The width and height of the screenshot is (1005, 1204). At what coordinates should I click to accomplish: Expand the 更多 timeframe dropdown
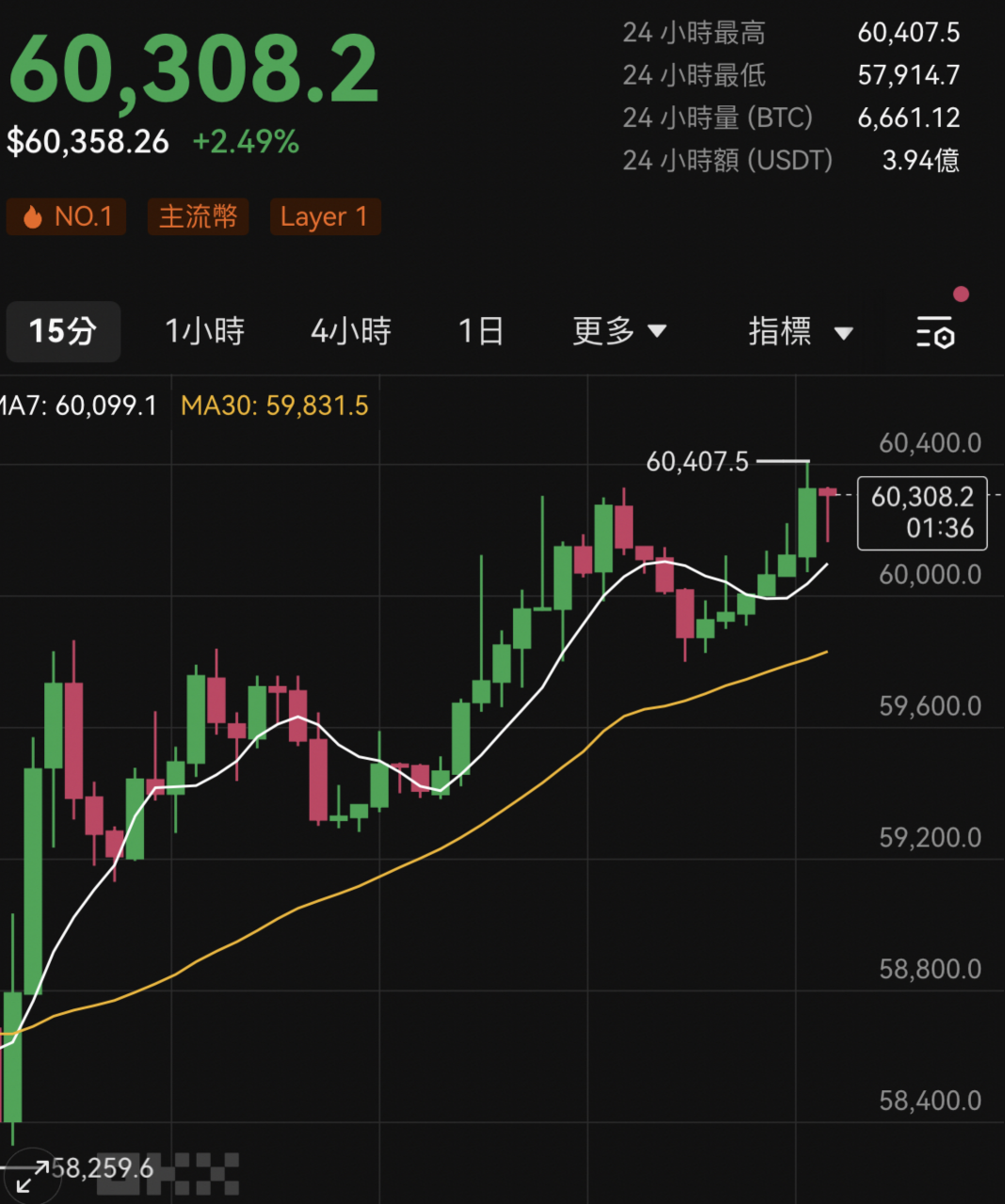(619, 331)
